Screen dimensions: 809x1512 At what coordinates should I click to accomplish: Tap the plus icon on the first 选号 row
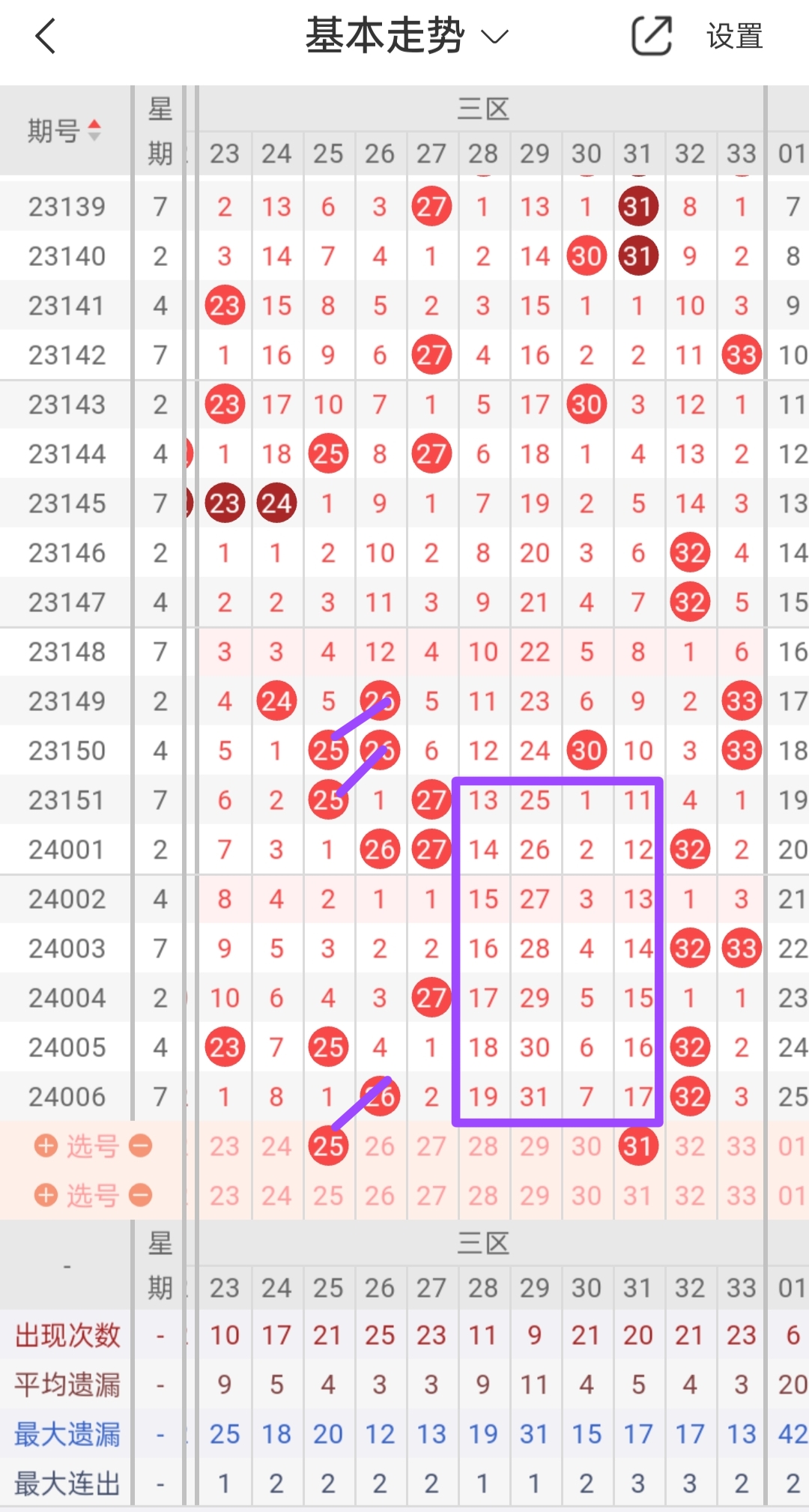[46, 1146]
